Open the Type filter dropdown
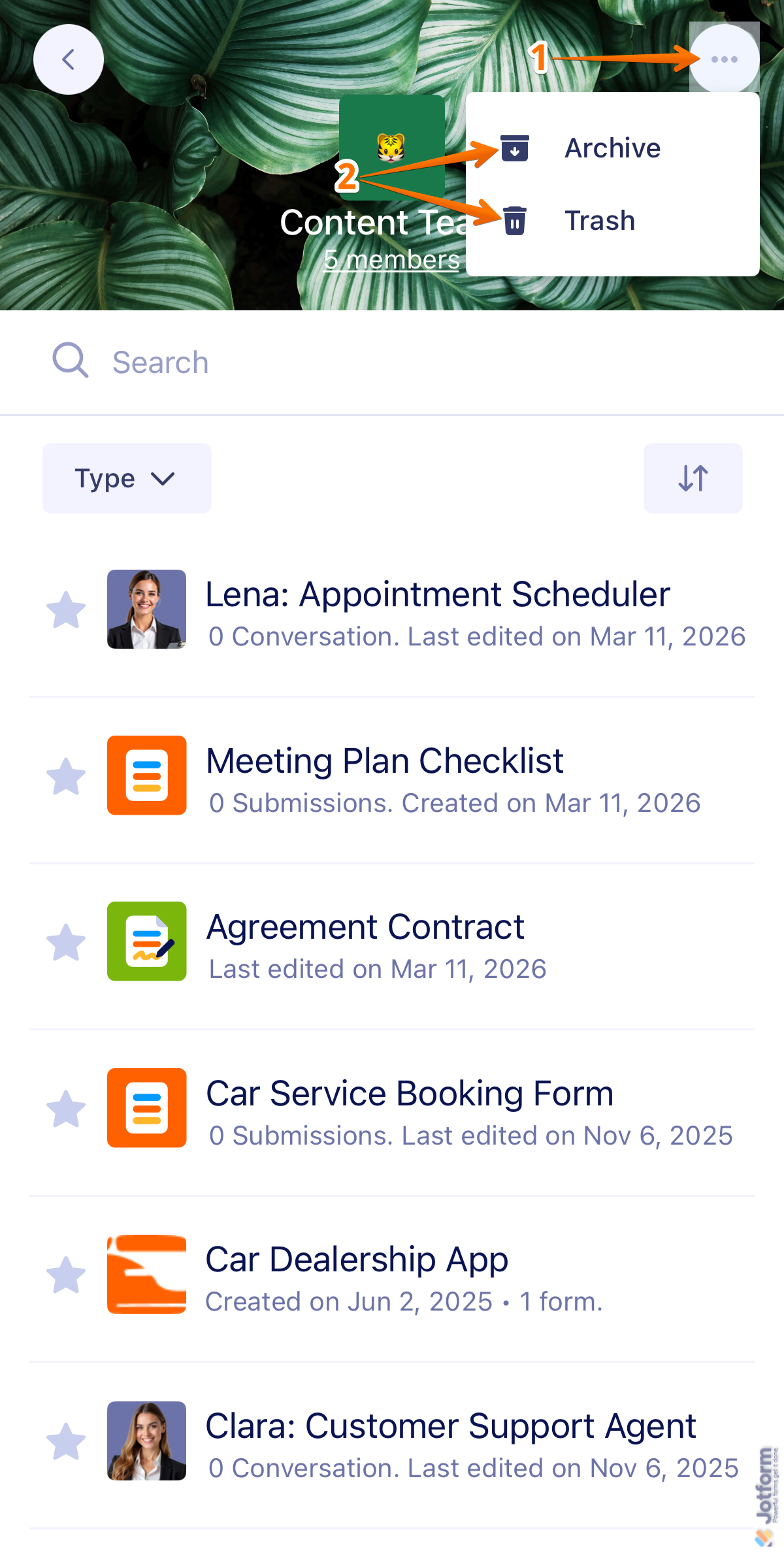Screen dimensions: 784x1568 point(126,478)
